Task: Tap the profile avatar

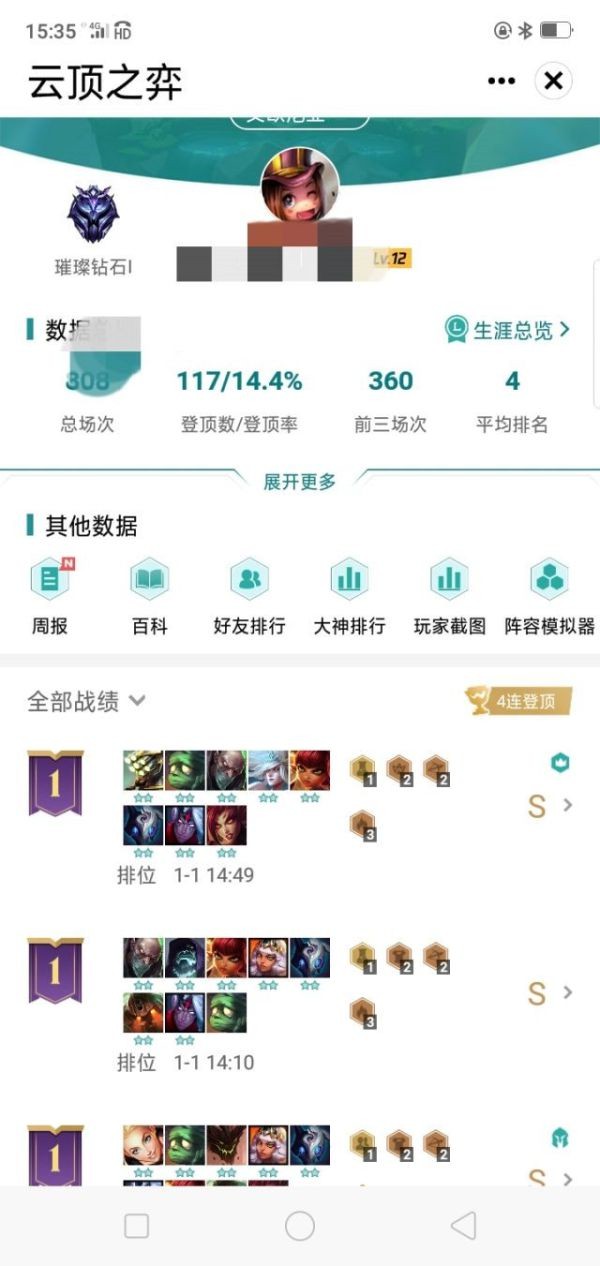Action: pos(299,188)
